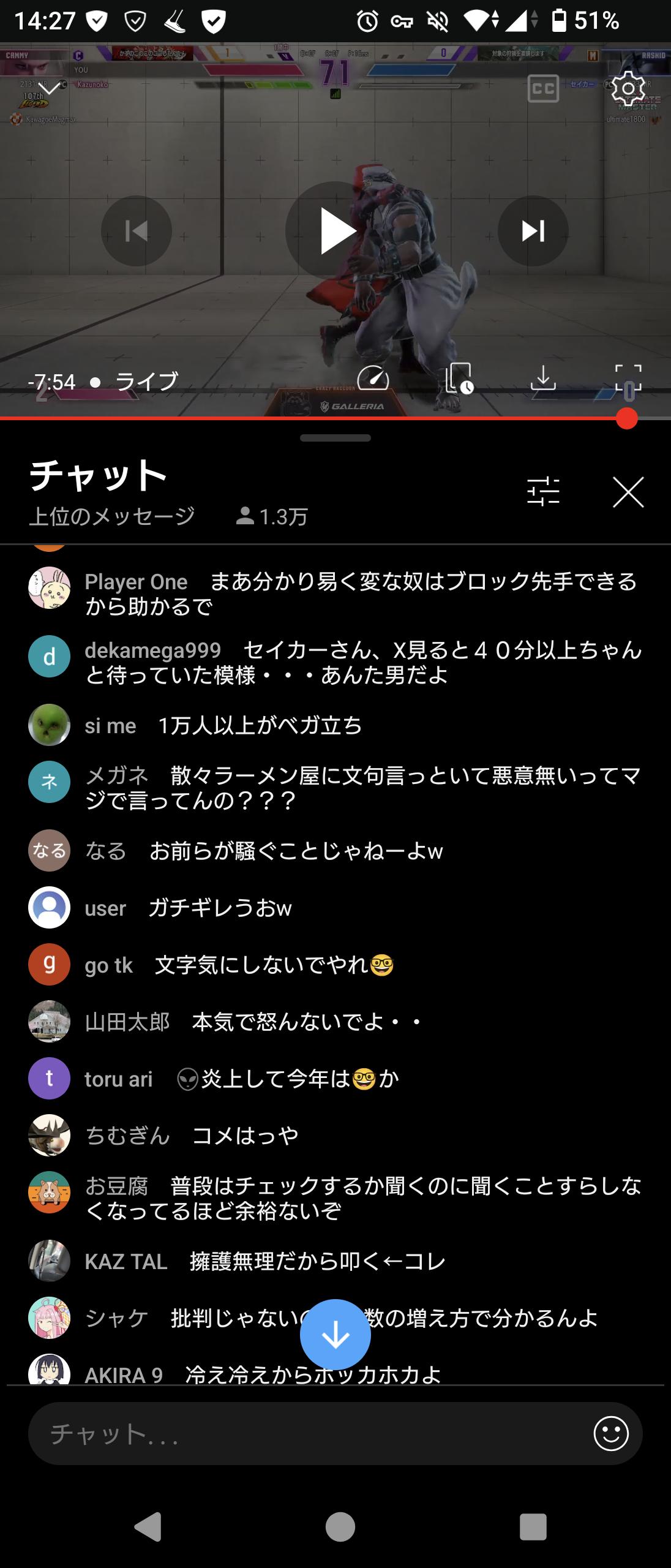The height and width of the screenshot is (1568, 671).
Task: Select the chat message from Player One
Action: click(361, 594)
